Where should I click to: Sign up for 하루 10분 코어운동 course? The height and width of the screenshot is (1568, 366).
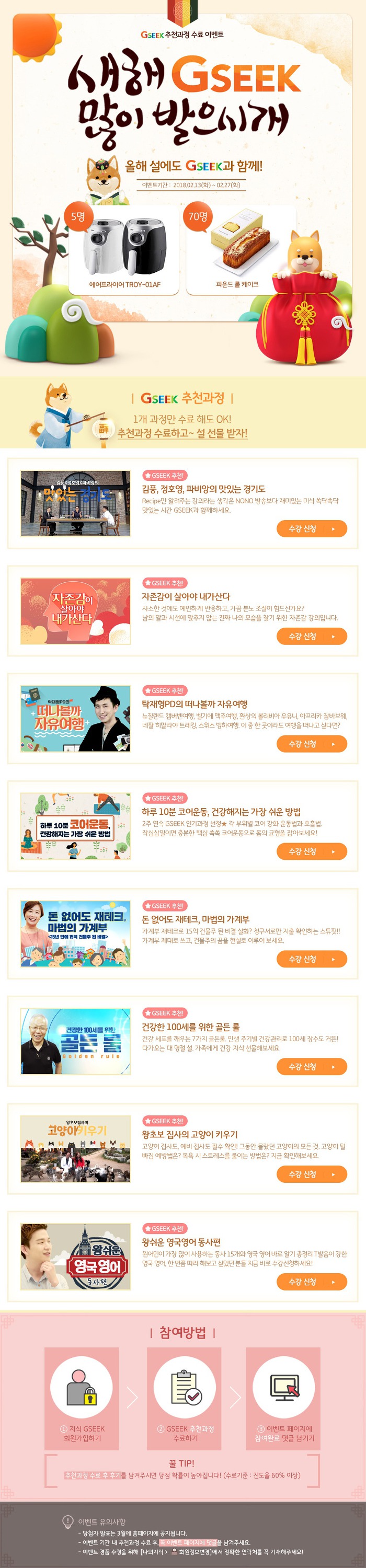311,851
